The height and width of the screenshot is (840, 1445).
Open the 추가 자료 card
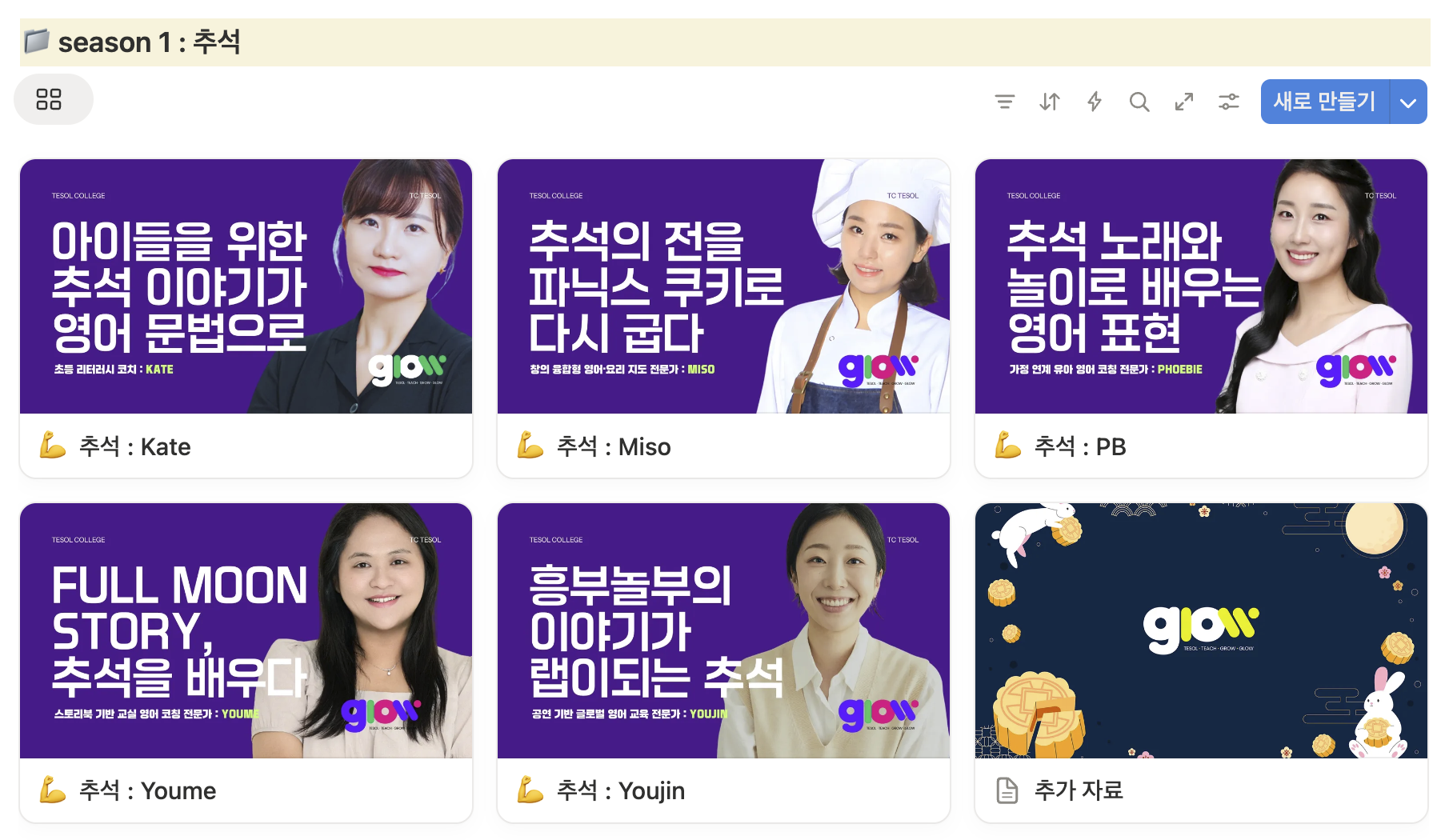(x=1200, y=662)
